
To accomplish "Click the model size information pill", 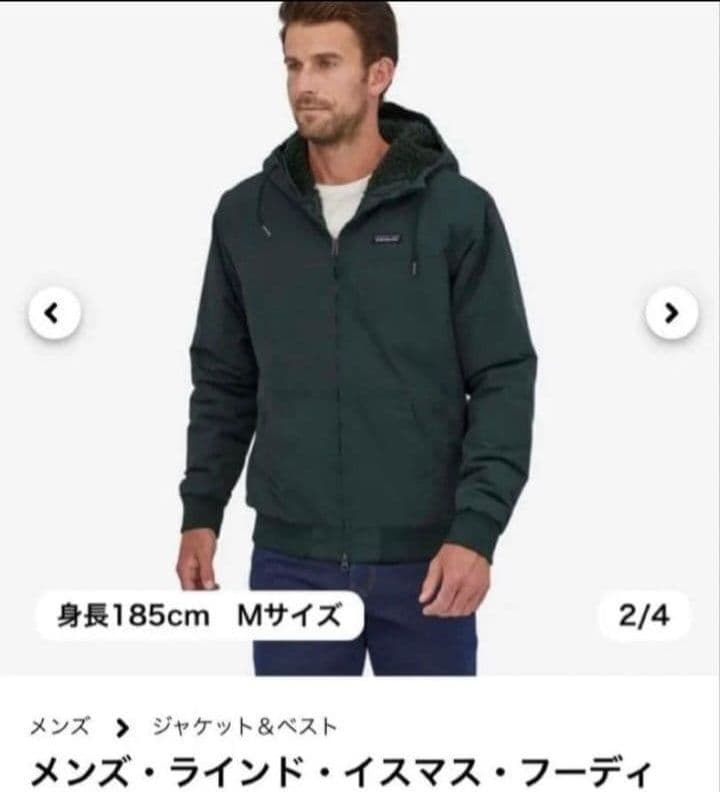I will (x=198, y=616).
